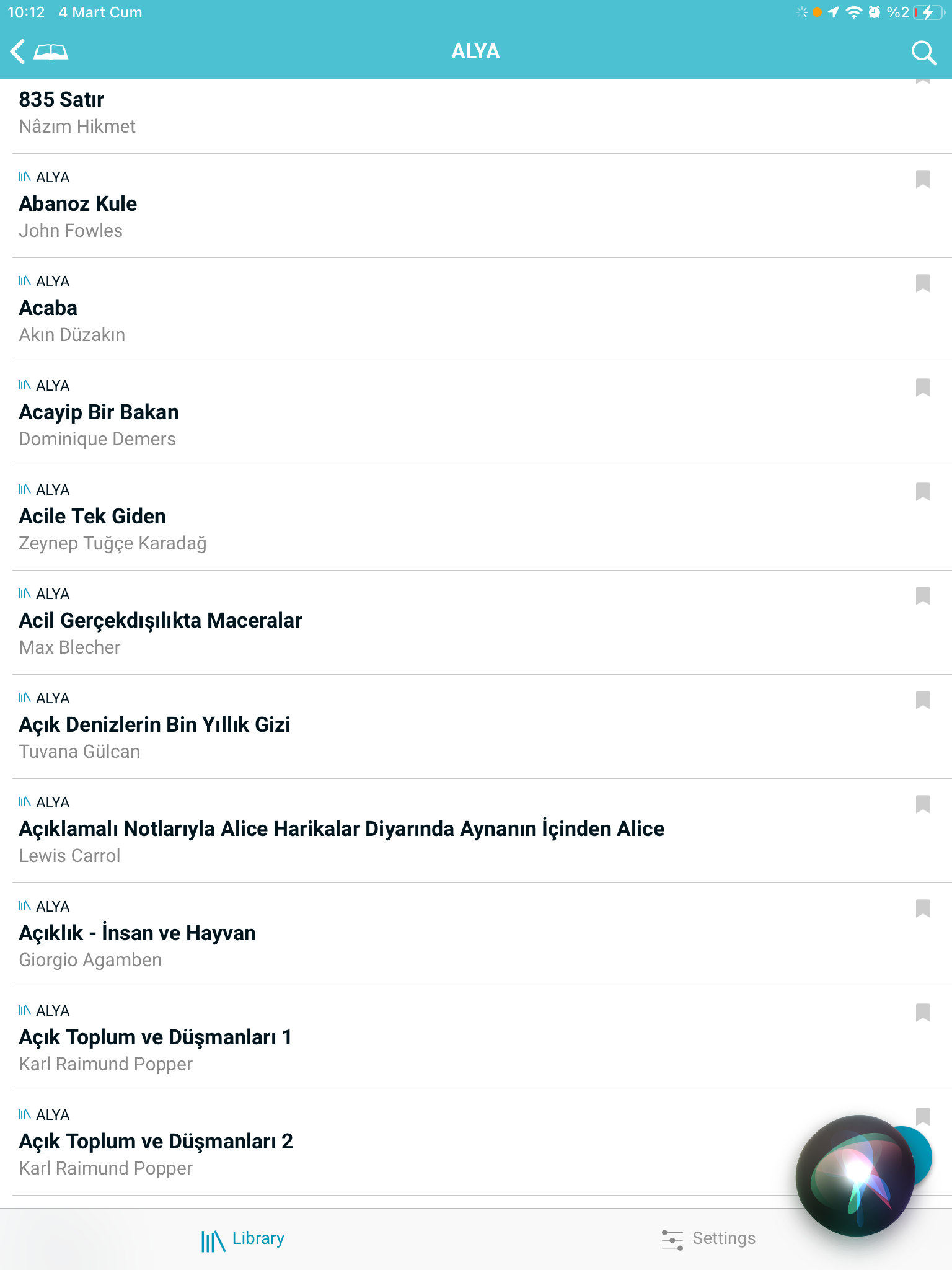Open search in the ALYA library
The width and height of the screenshot is (952, 1270).
pyautogui.click(x=923, y=53)
